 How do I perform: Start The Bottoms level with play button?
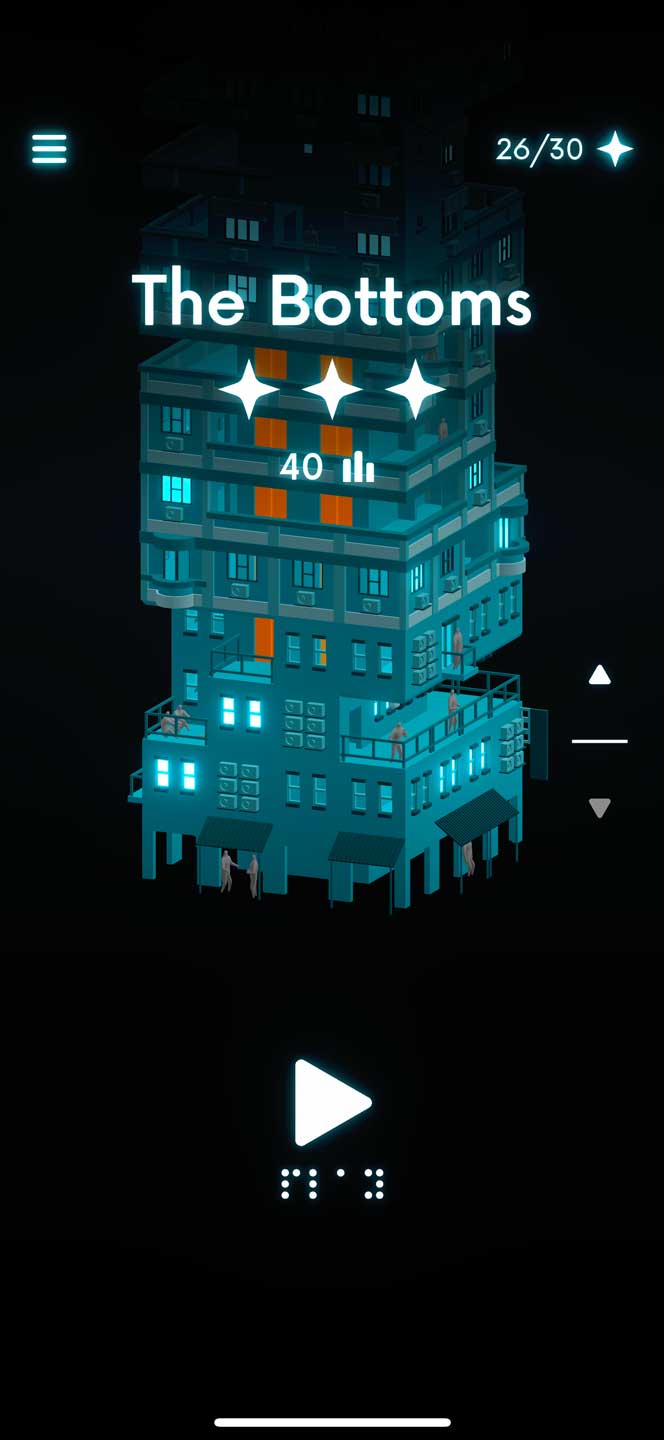coord(331,1102)
